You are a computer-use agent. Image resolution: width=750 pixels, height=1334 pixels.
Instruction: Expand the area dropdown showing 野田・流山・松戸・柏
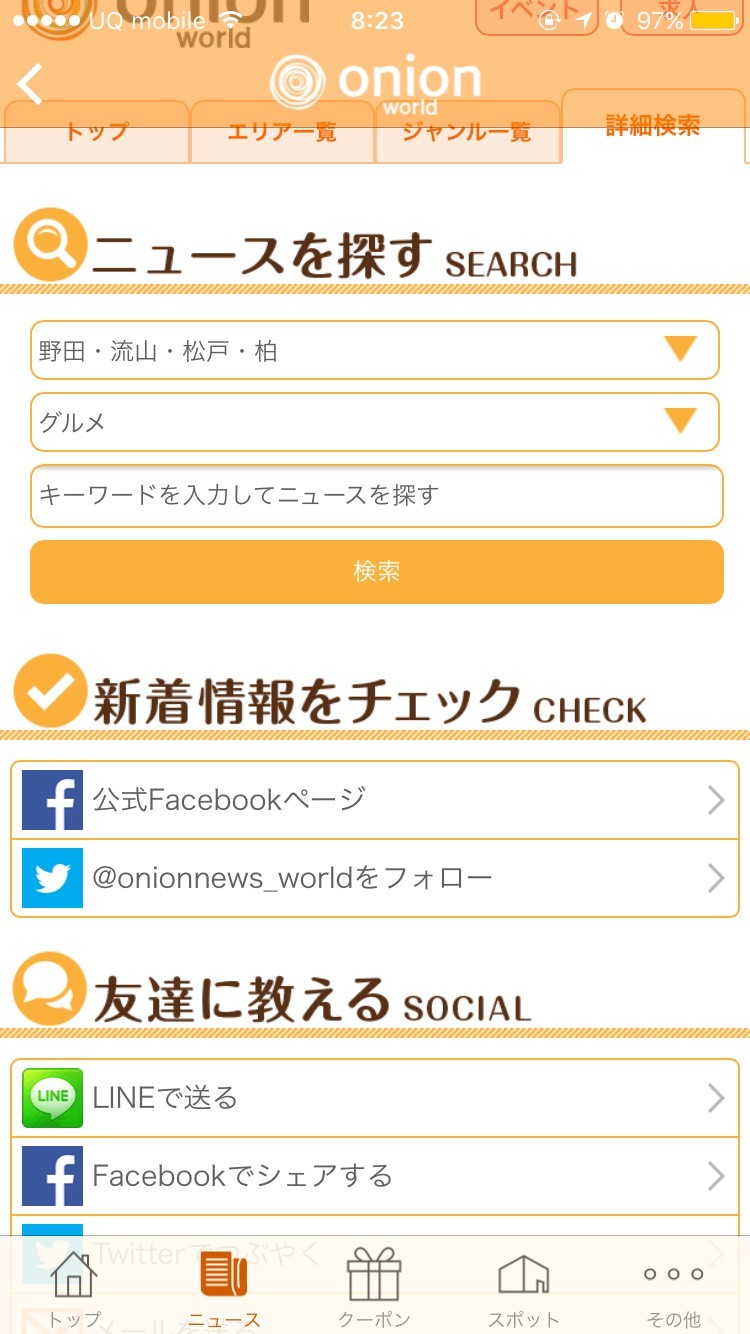click(x=375, y=350)
